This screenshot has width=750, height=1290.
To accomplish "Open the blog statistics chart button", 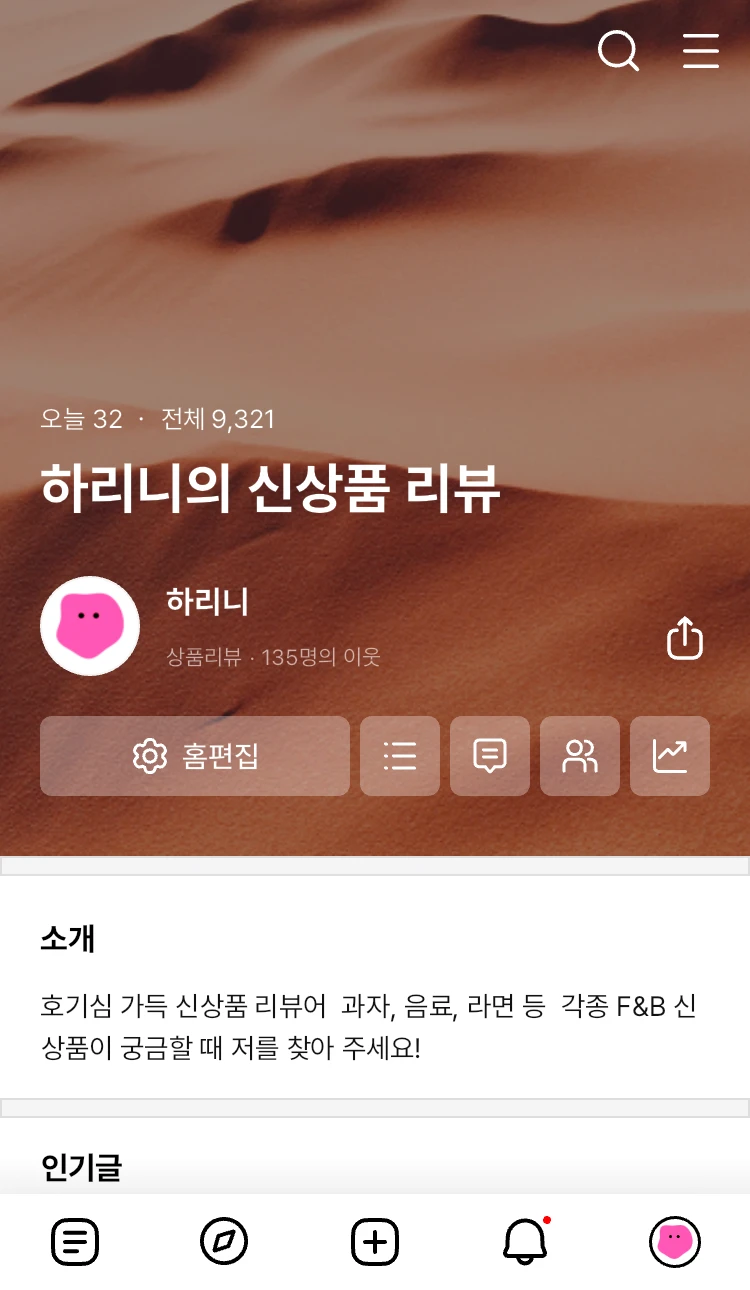I will point(670,756).
